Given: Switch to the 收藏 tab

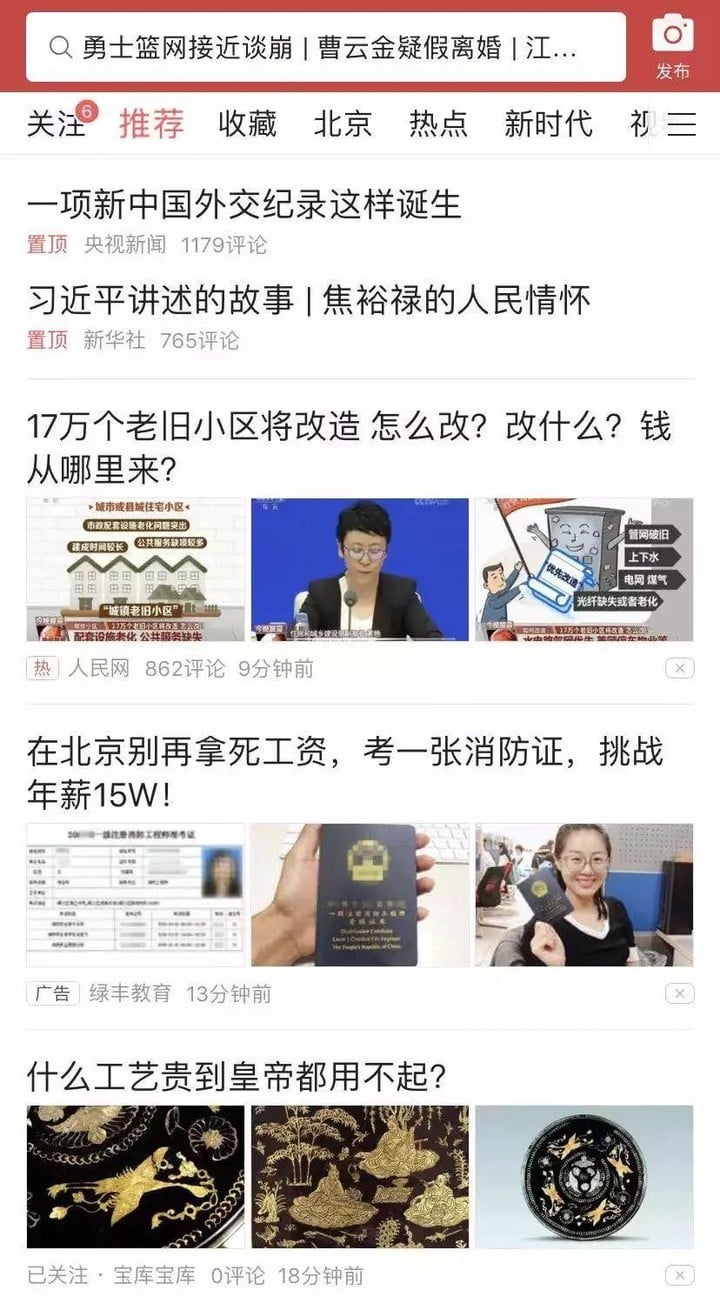Looking at the screenshot, I should 247,123.
